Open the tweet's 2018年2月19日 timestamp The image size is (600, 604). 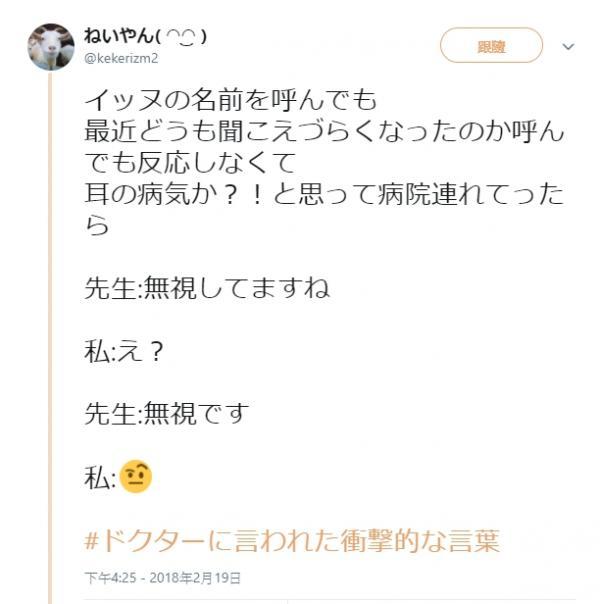(x=163, y=579)
